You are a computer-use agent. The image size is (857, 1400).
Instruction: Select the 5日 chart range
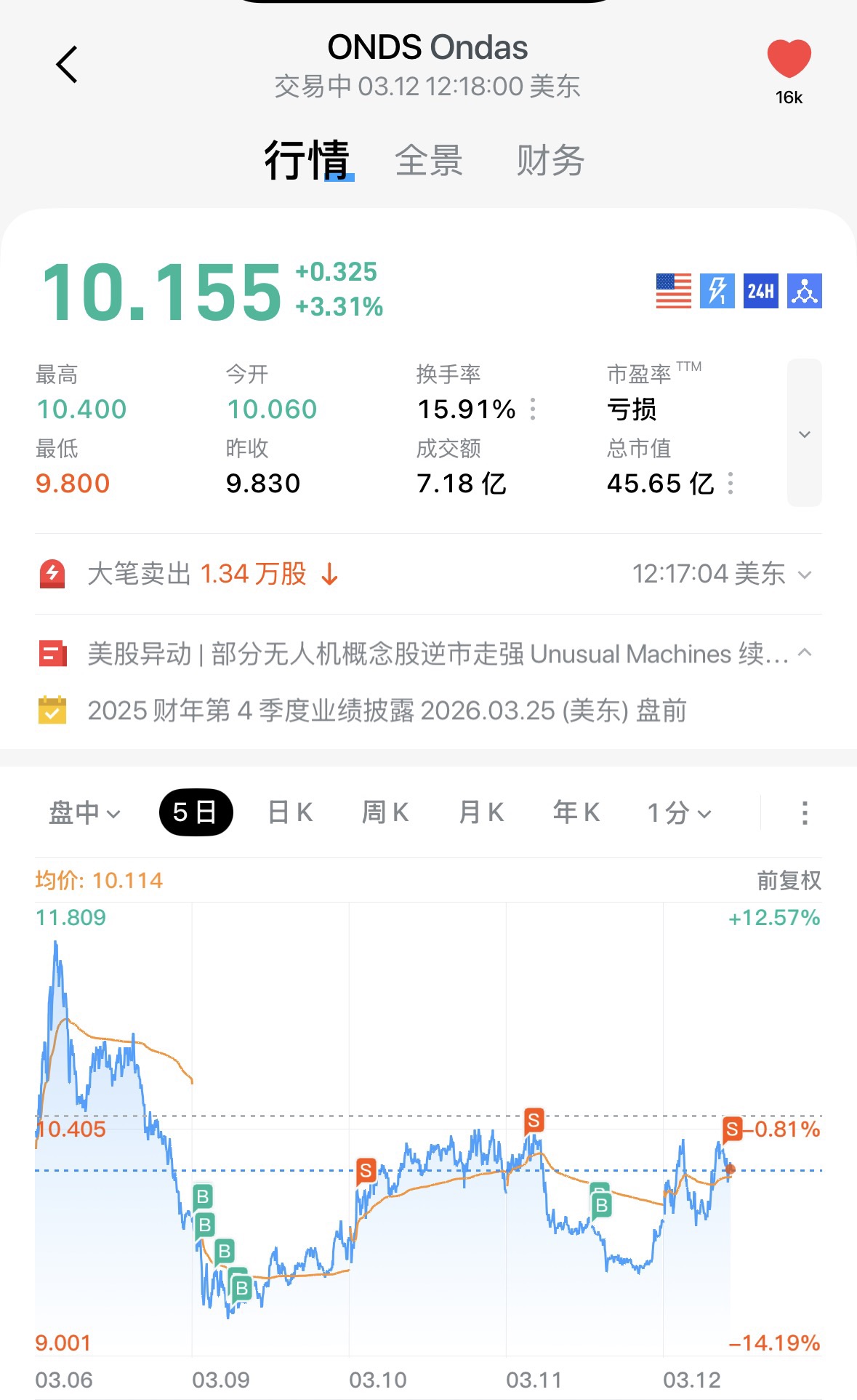point(196,812)
